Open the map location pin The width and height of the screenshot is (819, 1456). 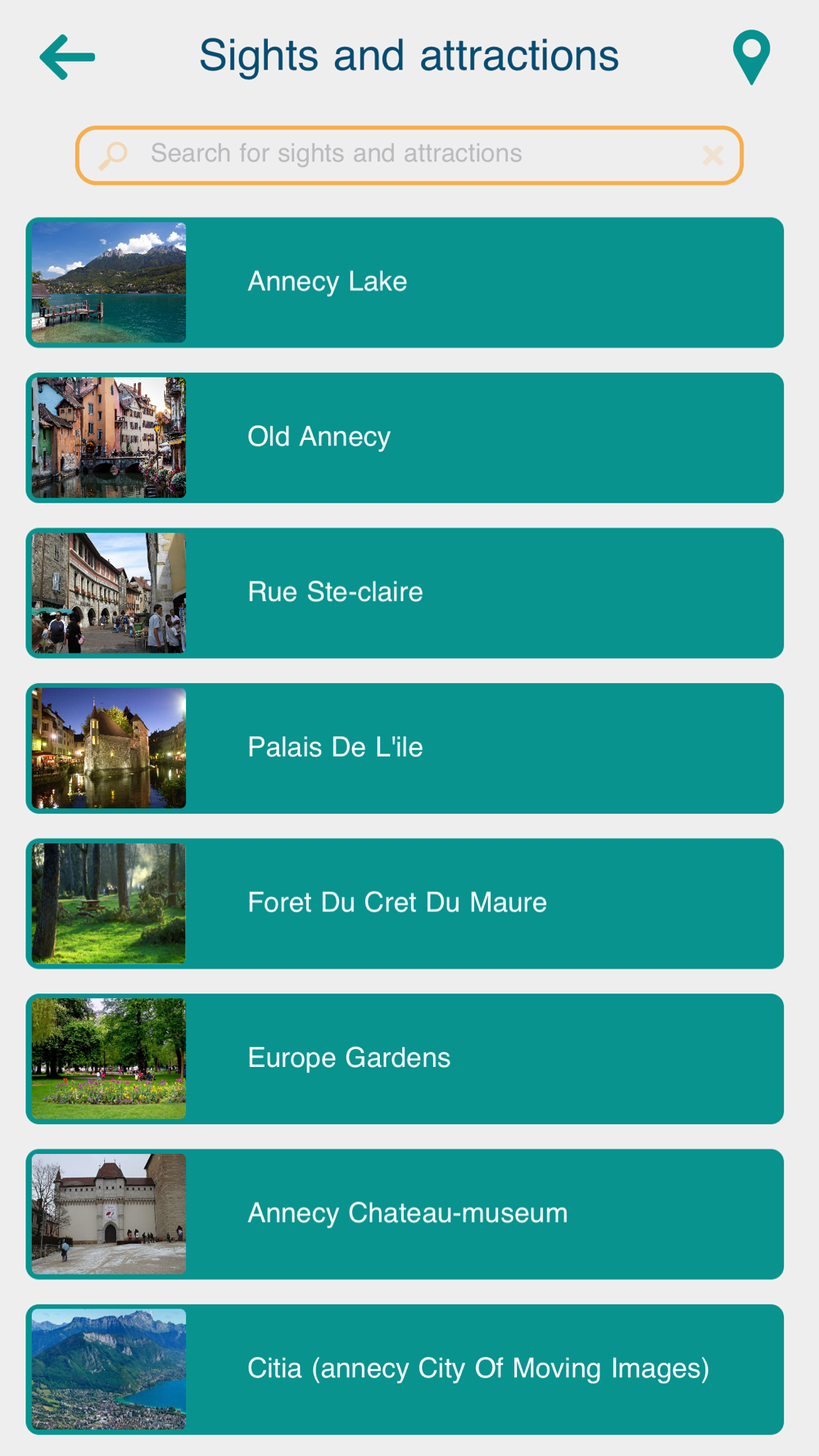[x=751, y=57]
